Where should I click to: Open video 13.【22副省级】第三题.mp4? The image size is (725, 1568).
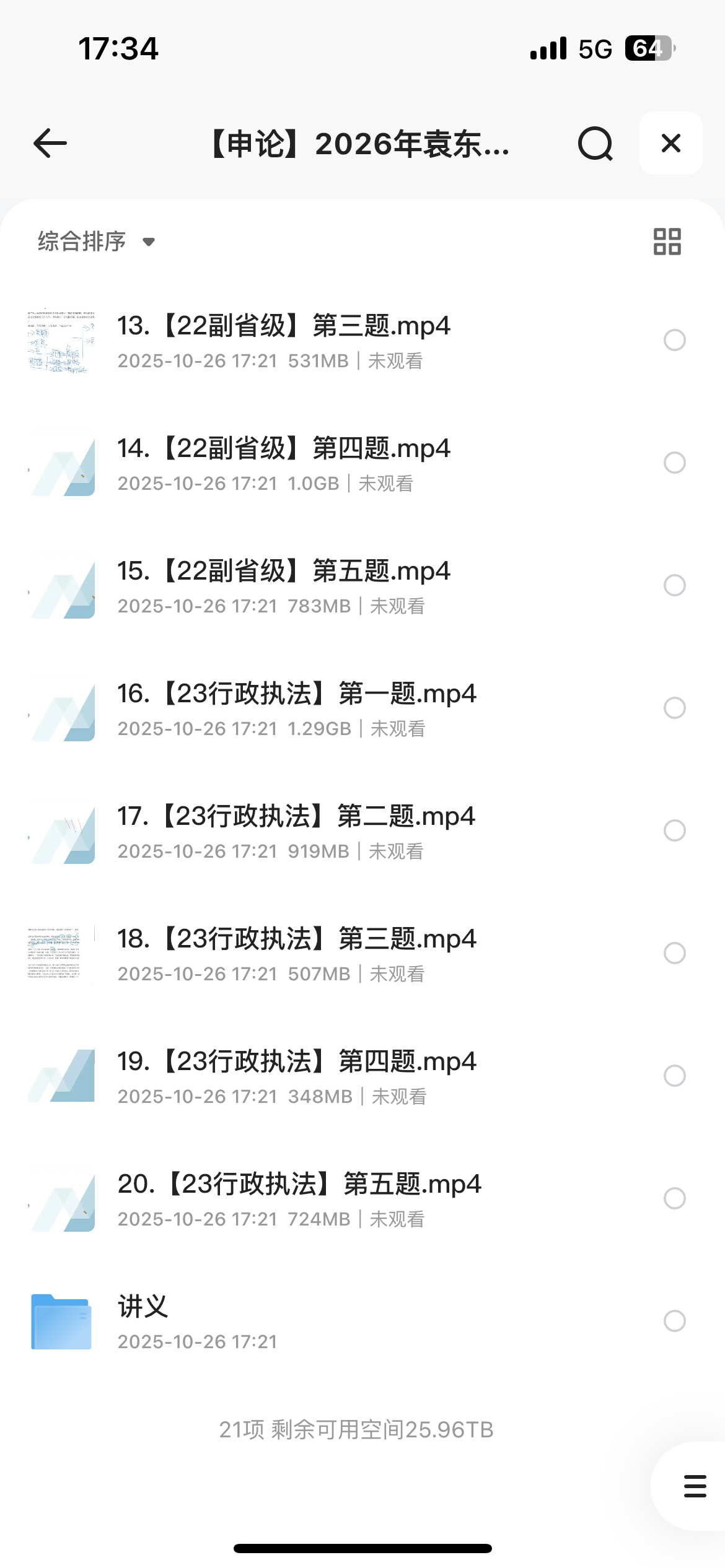283,341
